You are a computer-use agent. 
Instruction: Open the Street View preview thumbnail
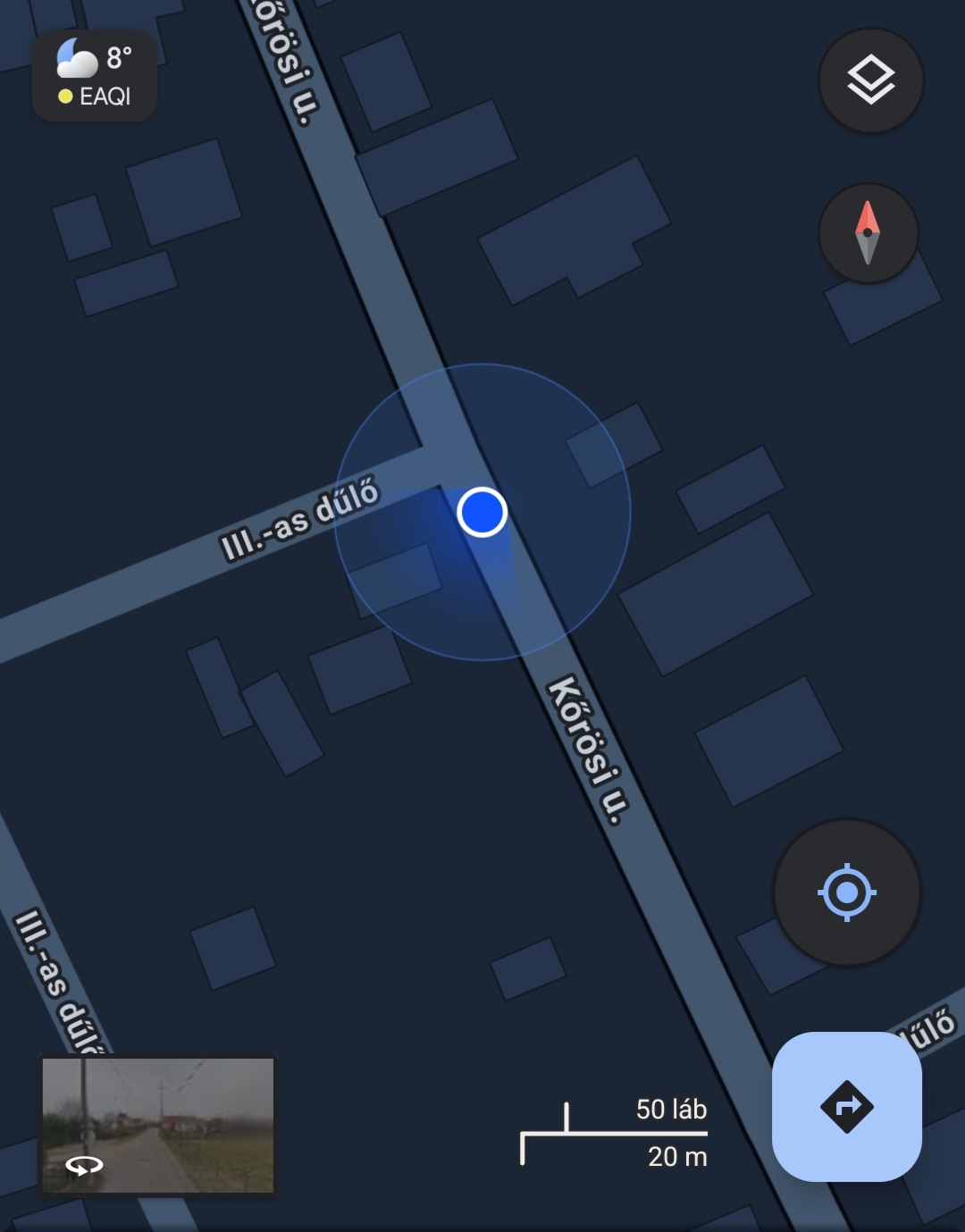coord(158,1125)
